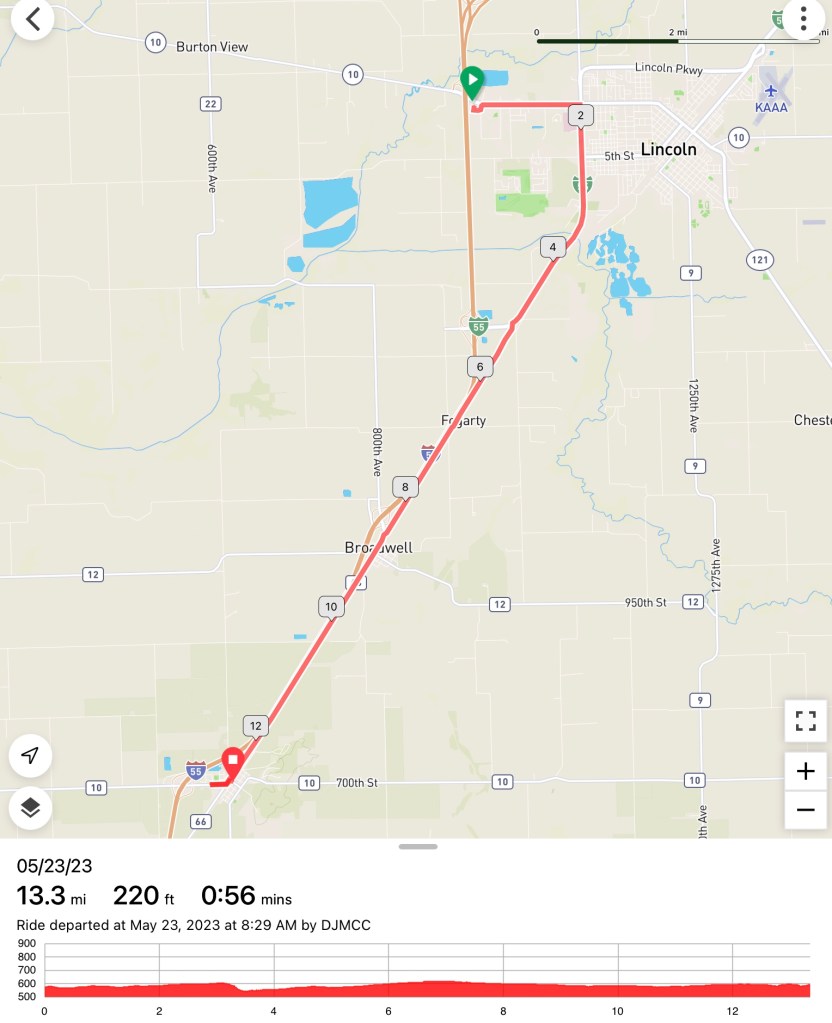The image size is (832, 1023).
Task: Open the three-dot overflow menu
Action: tap(802, 19)
